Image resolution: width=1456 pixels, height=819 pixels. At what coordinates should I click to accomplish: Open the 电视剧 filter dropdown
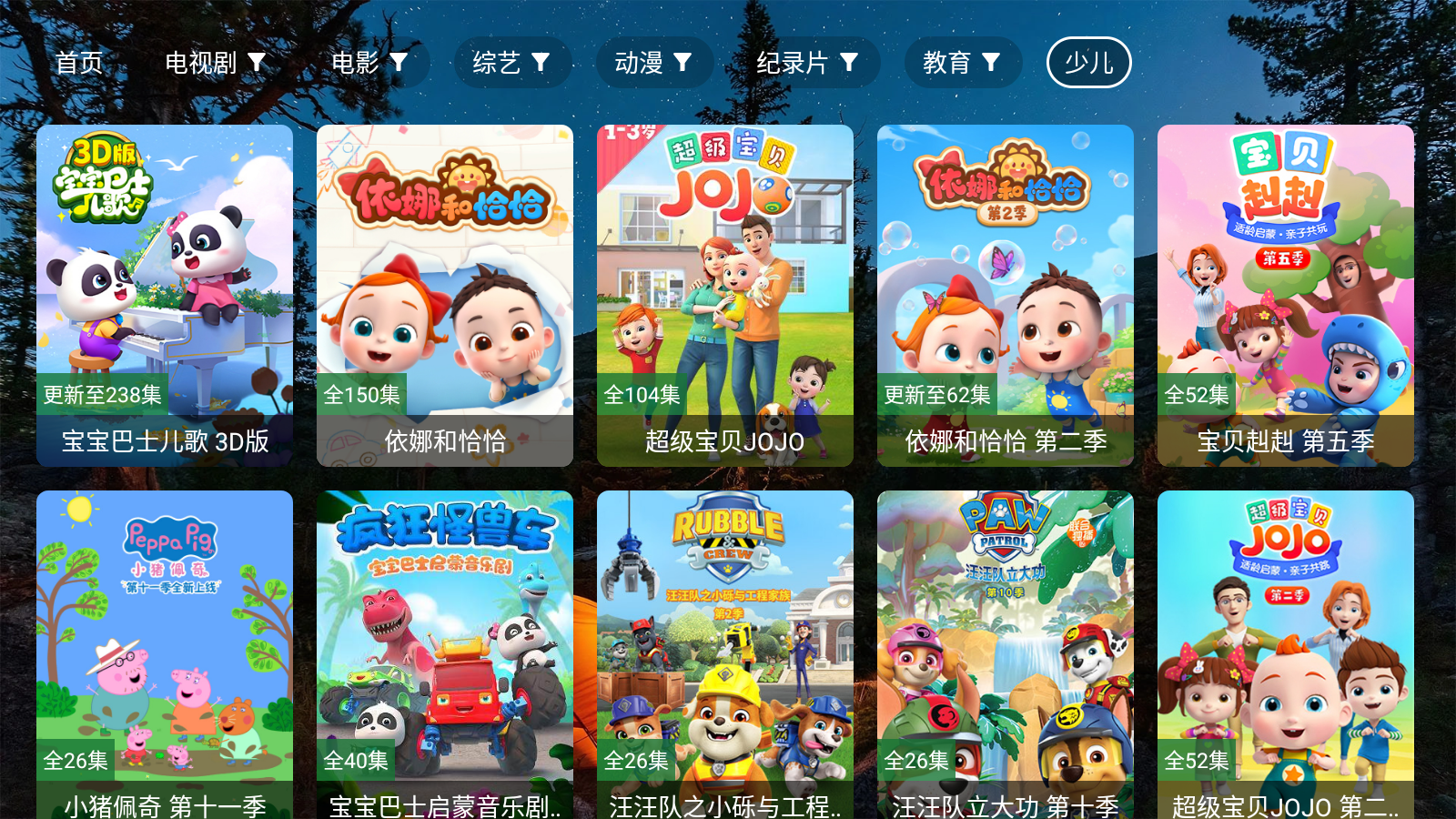[215, 63]
